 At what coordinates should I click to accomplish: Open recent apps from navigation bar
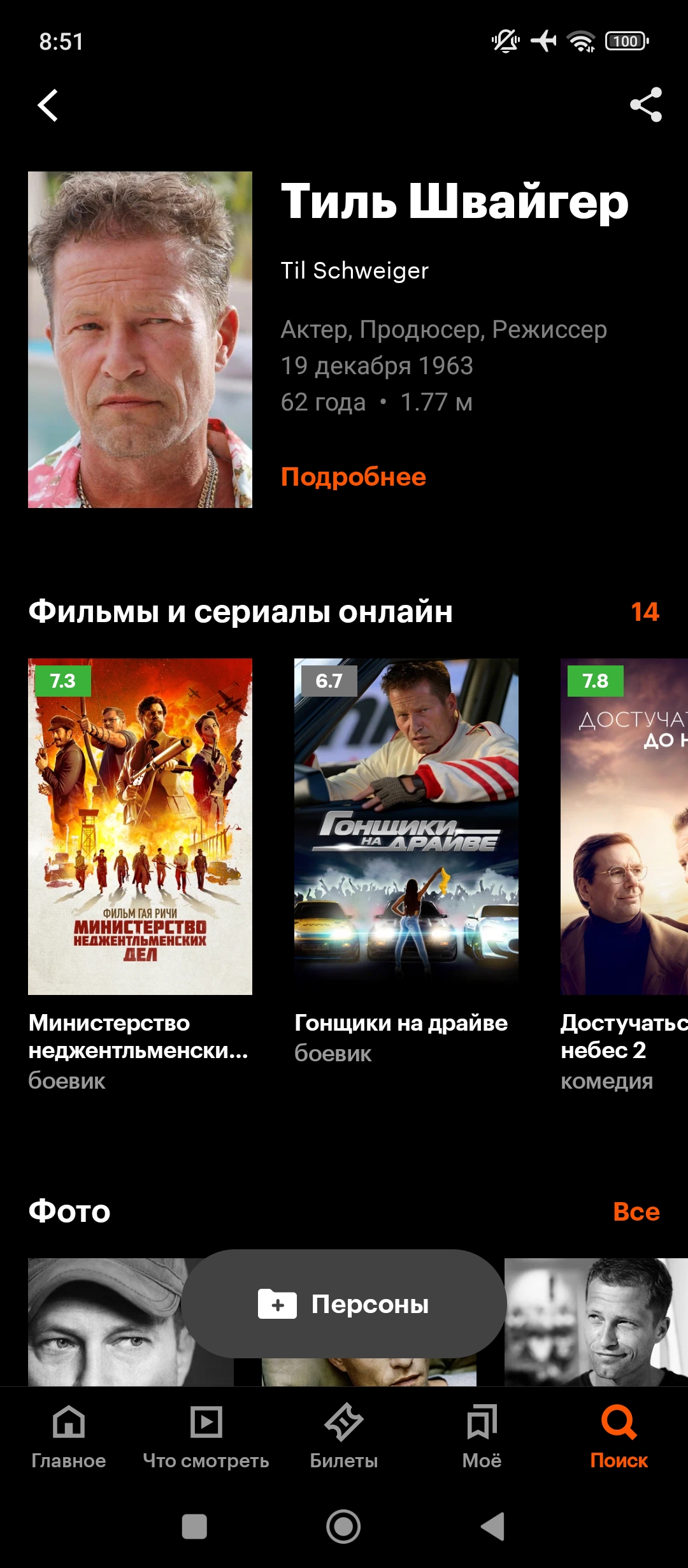click(x=194, y=1527)
